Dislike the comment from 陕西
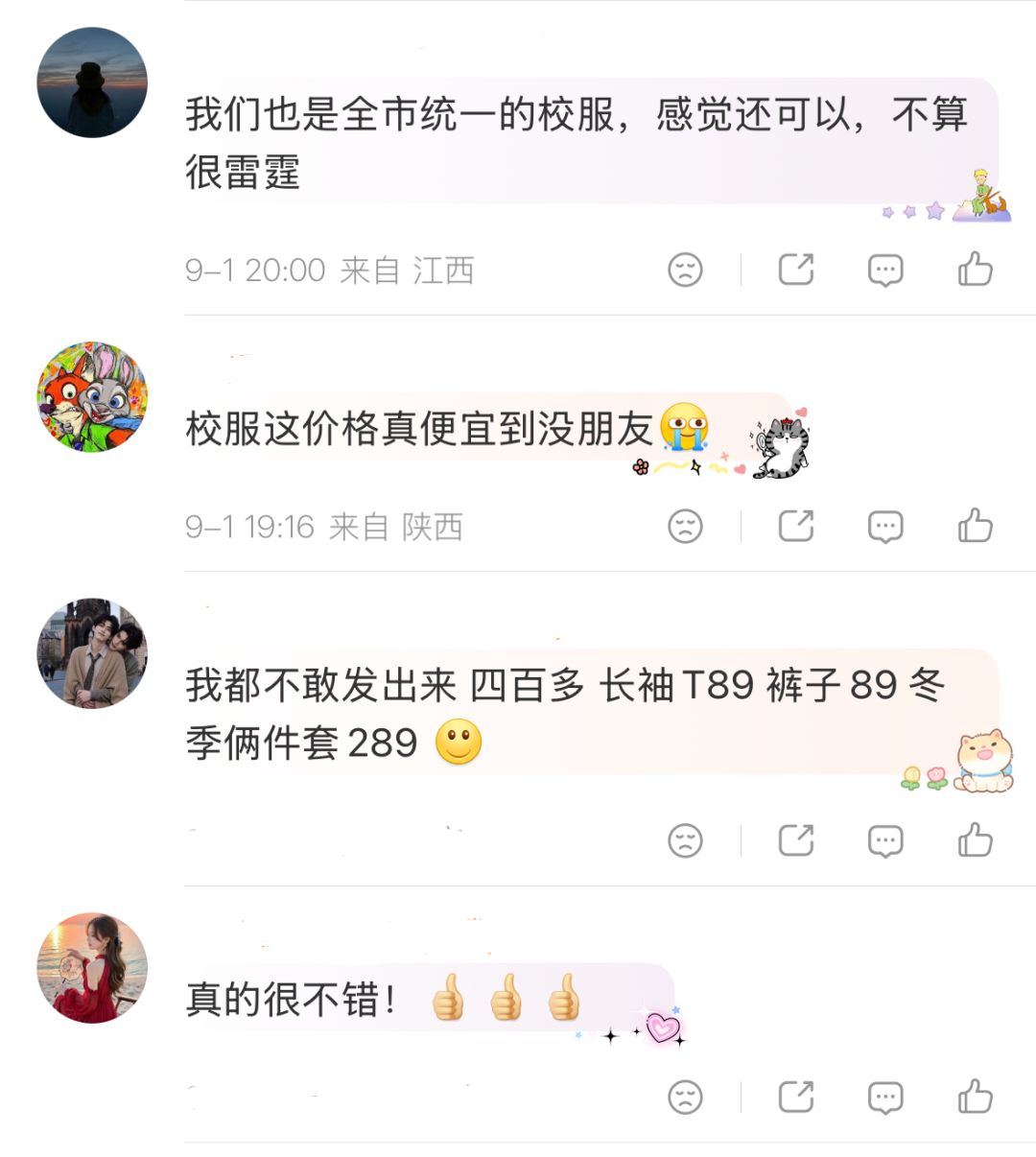Viewport: 1036px width, 1157px height. click(685, 526)
